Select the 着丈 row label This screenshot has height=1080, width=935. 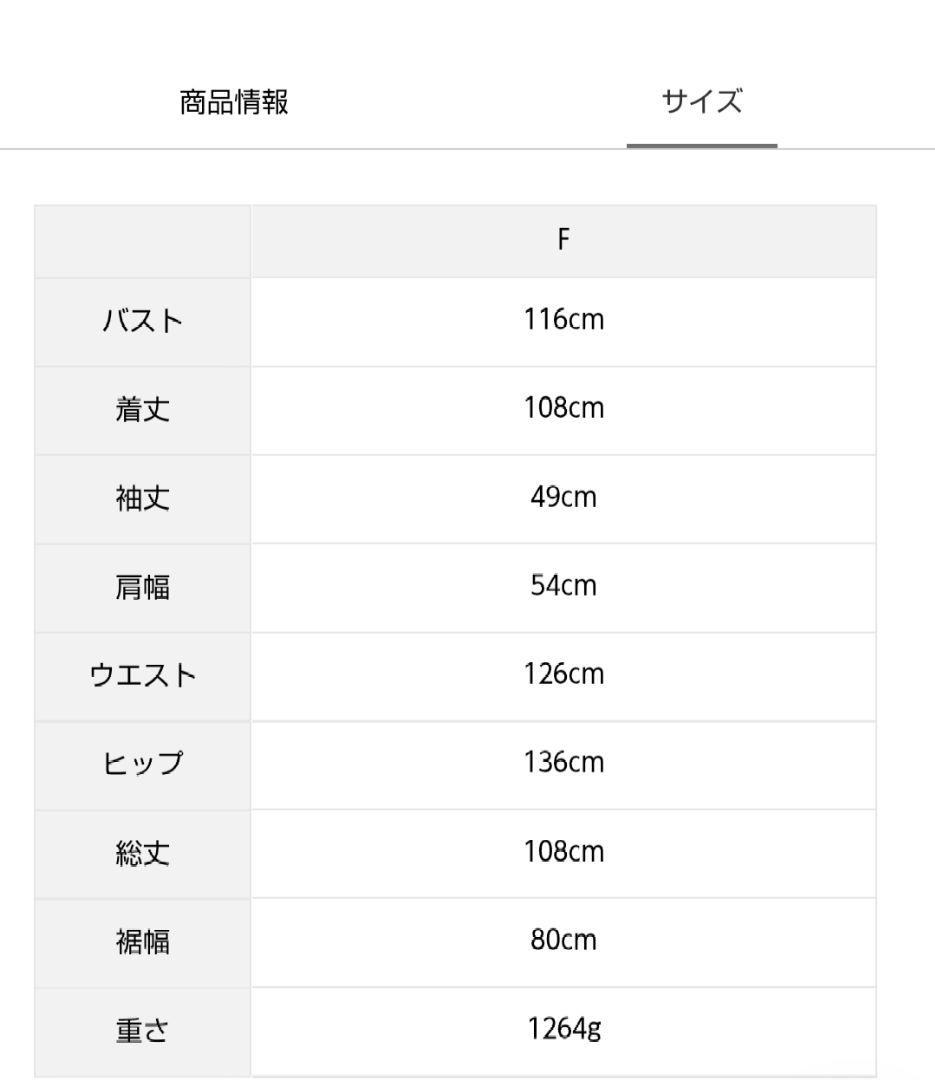(x=141, y=409)
